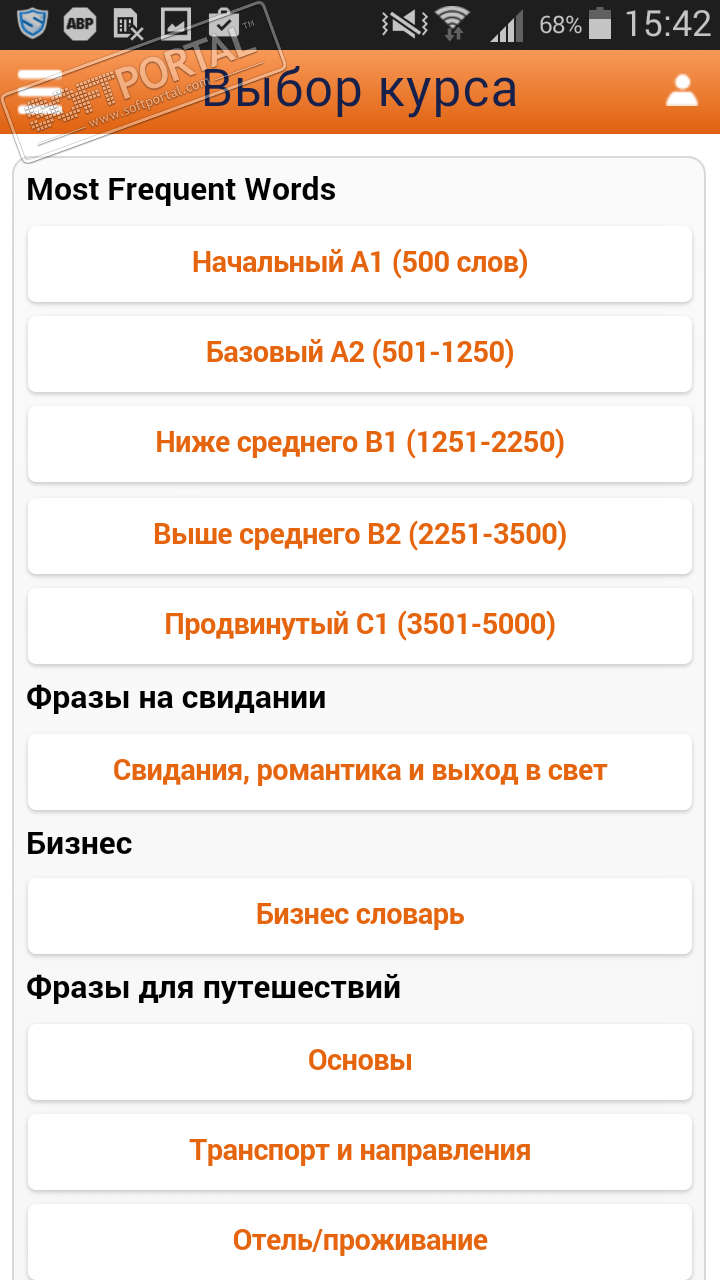Select Начальный A1 (500 слов) course
Screen dimensions: 720x1280
360,263
